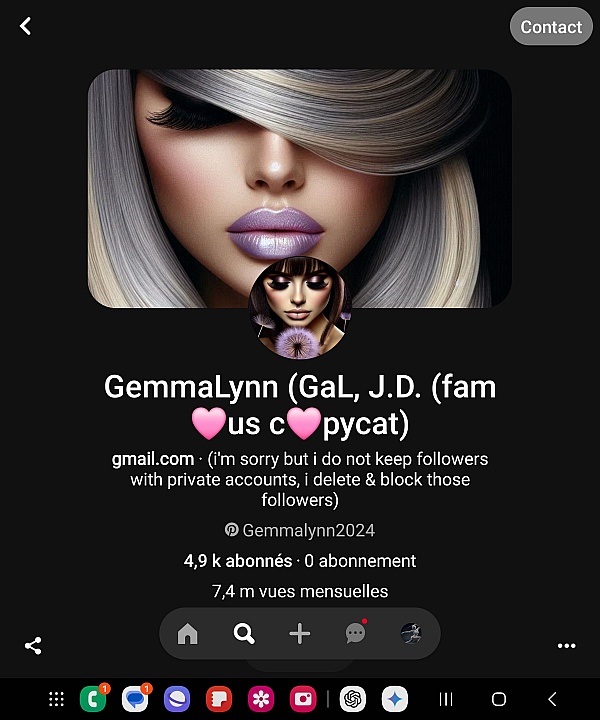Go to the Home tab
Image resolution: width=600 pixels, height=720 pixels.
coord(187,634)
